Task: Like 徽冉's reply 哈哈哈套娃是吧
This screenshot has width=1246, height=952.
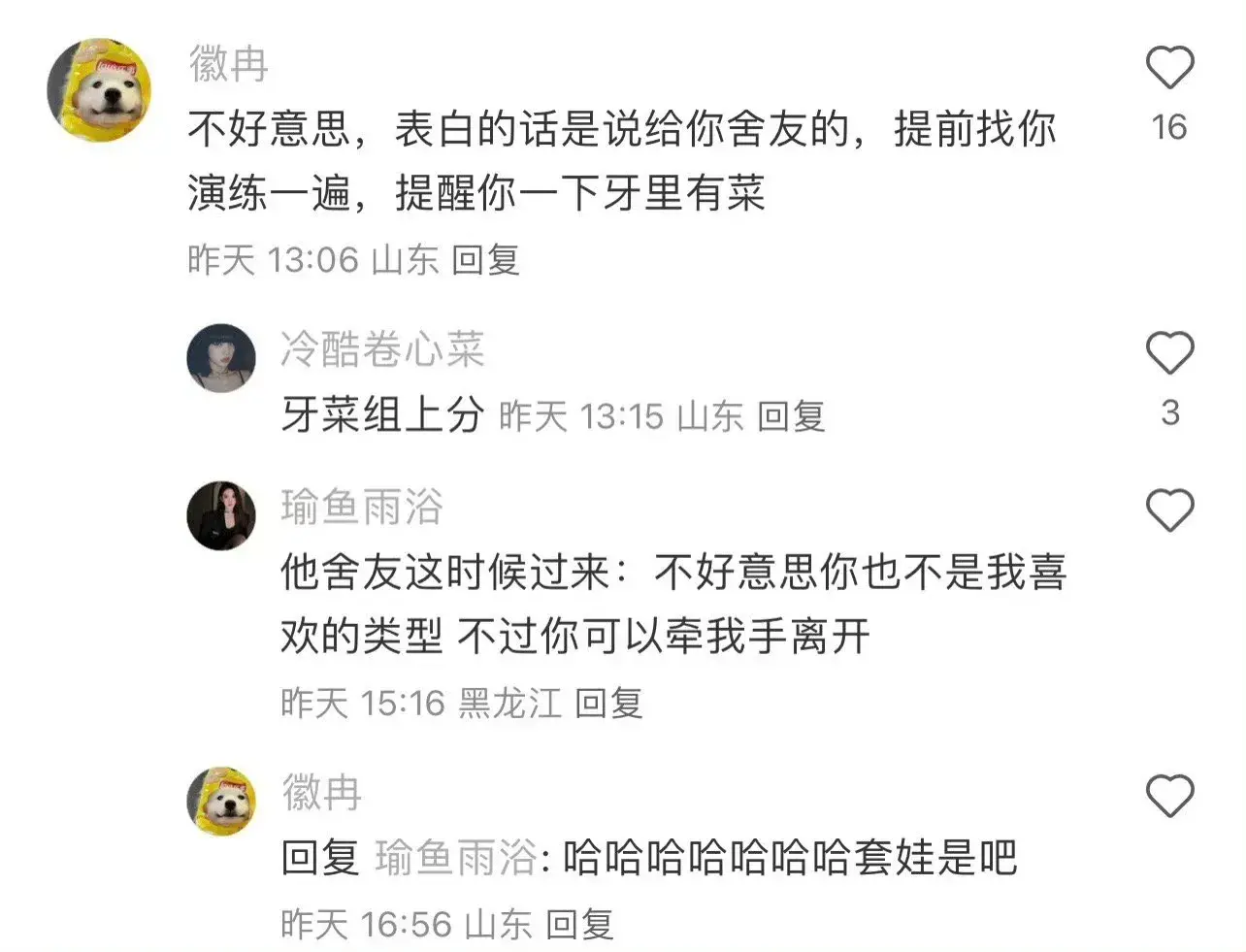Action: tap(1169, 796)
